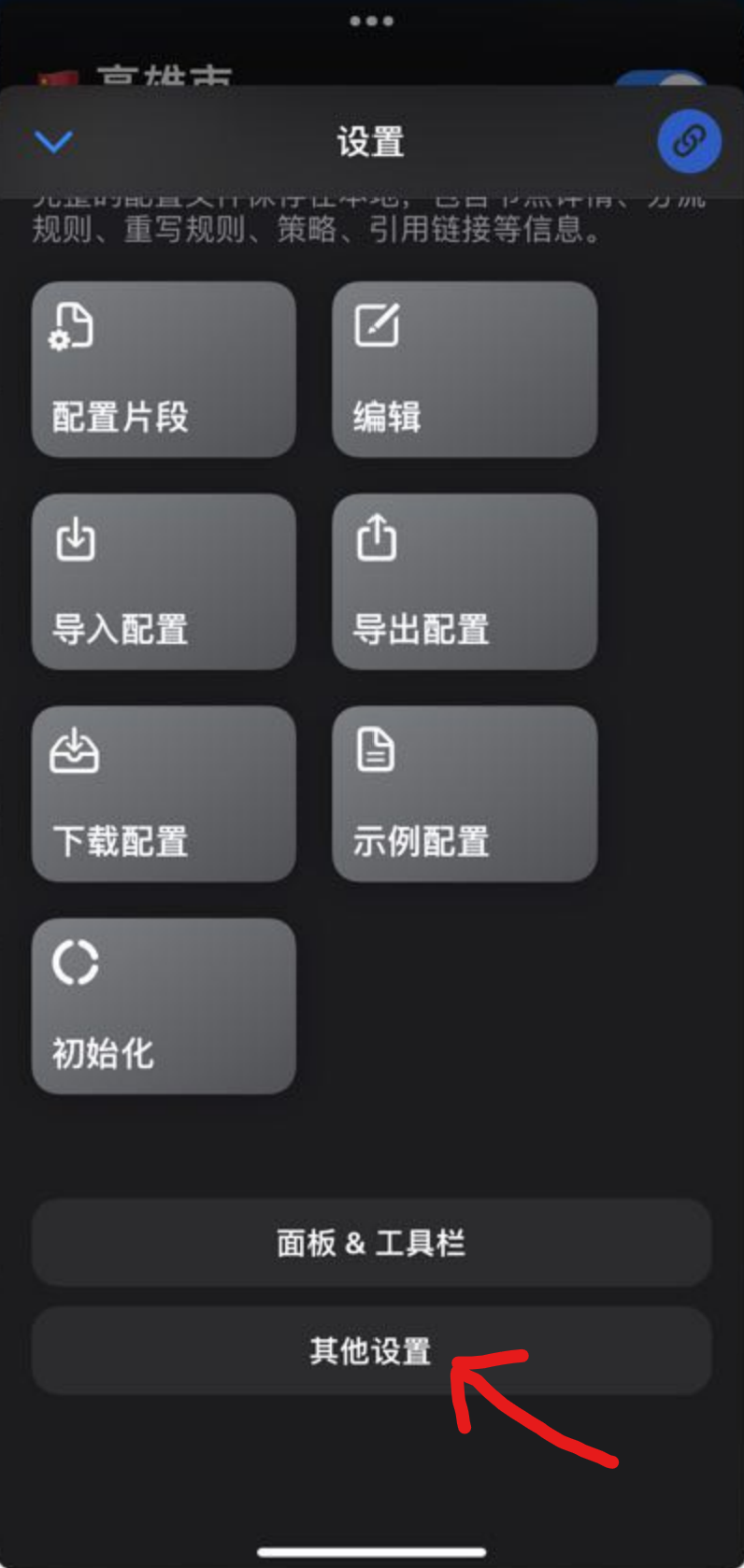Screen dimensions: 744x1568
Task: Open 面板 & 工具栏 settings
Action: (371, 1243)
